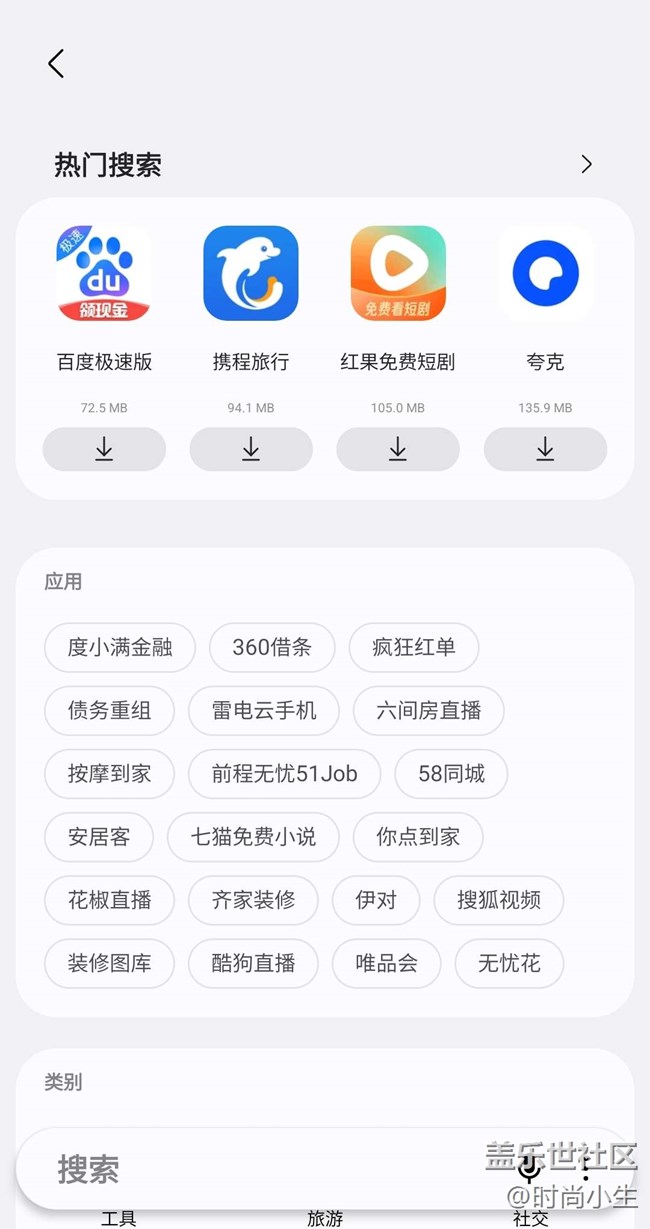Search for 360借条

[272, 648]
